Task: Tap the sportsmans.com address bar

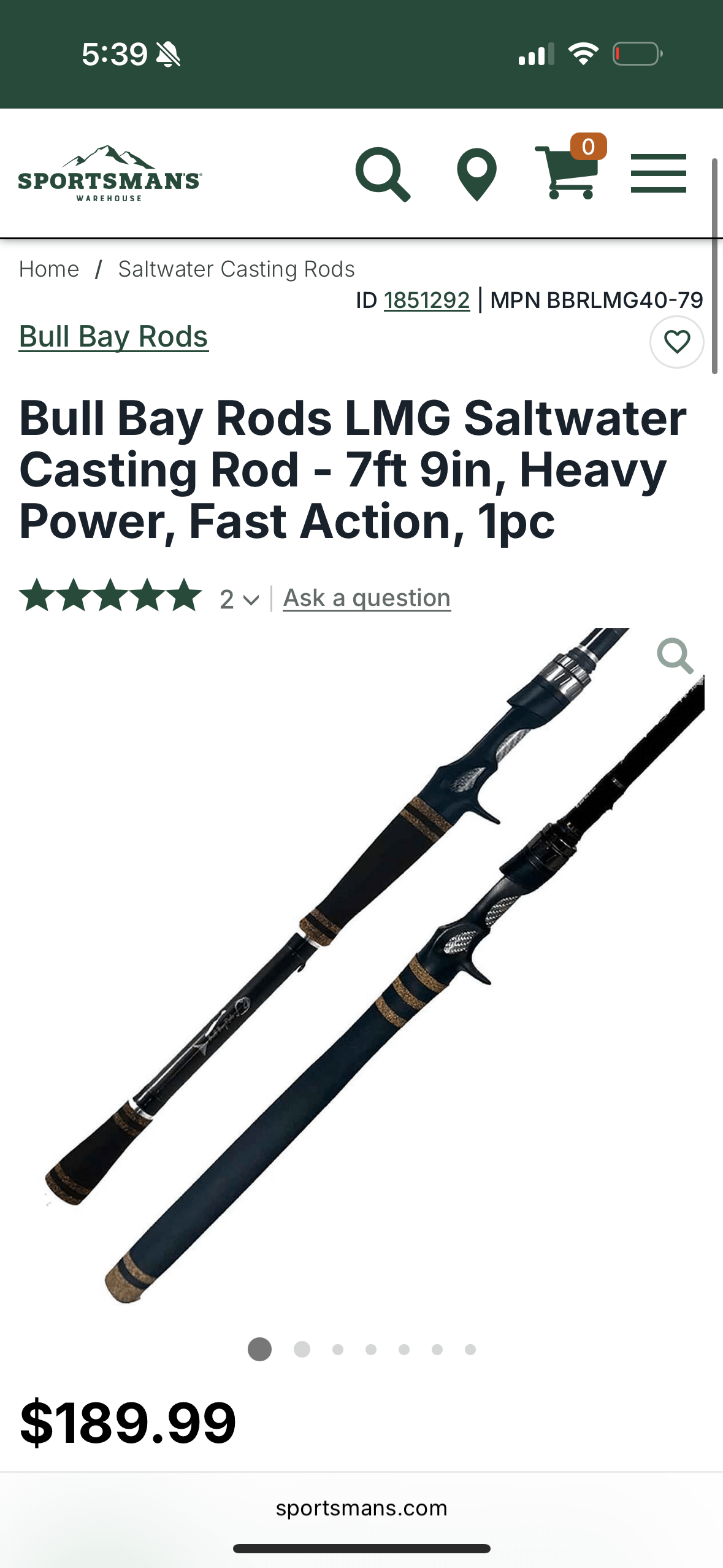Action: point(361,1508)
